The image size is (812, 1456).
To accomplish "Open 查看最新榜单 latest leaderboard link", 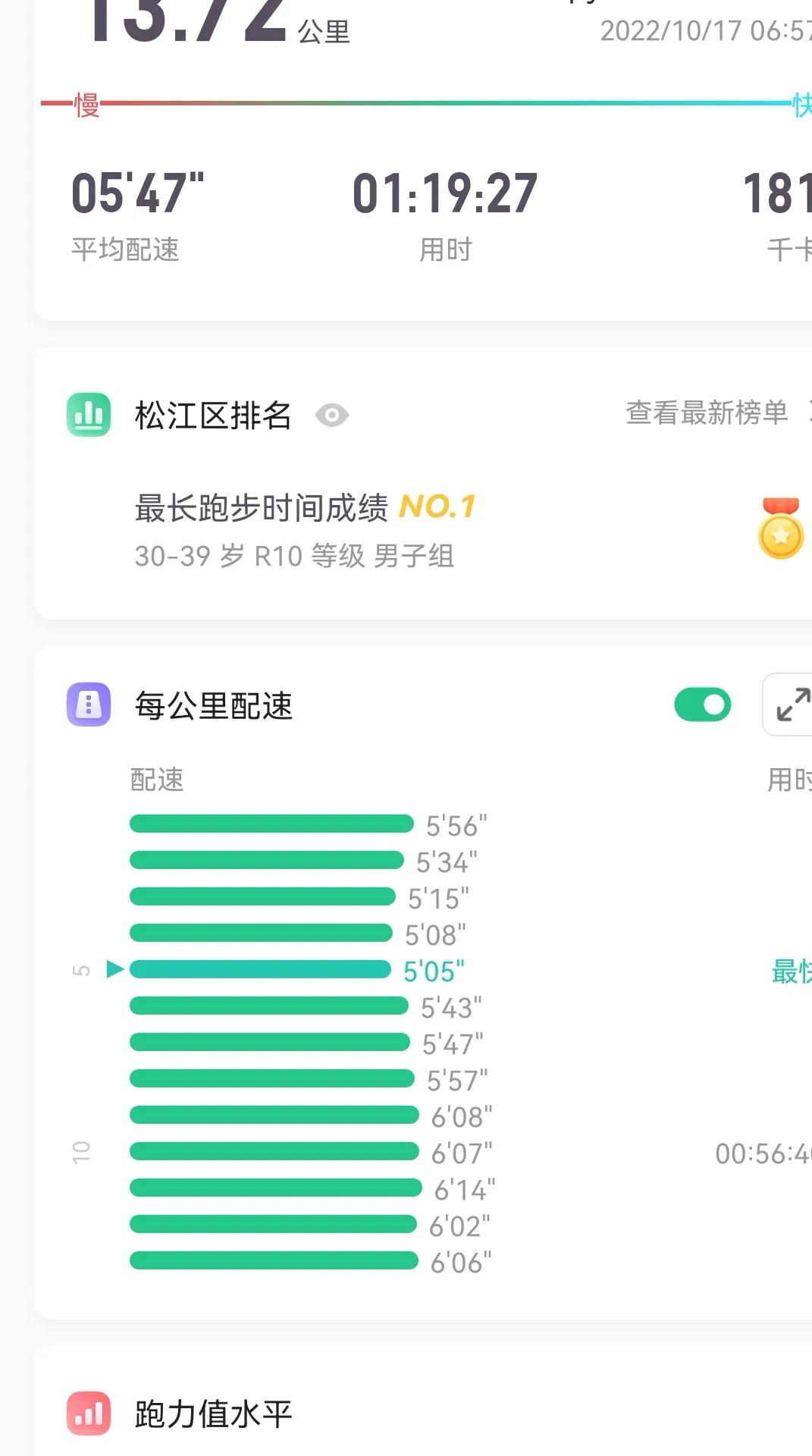I will tap(707, 413).
